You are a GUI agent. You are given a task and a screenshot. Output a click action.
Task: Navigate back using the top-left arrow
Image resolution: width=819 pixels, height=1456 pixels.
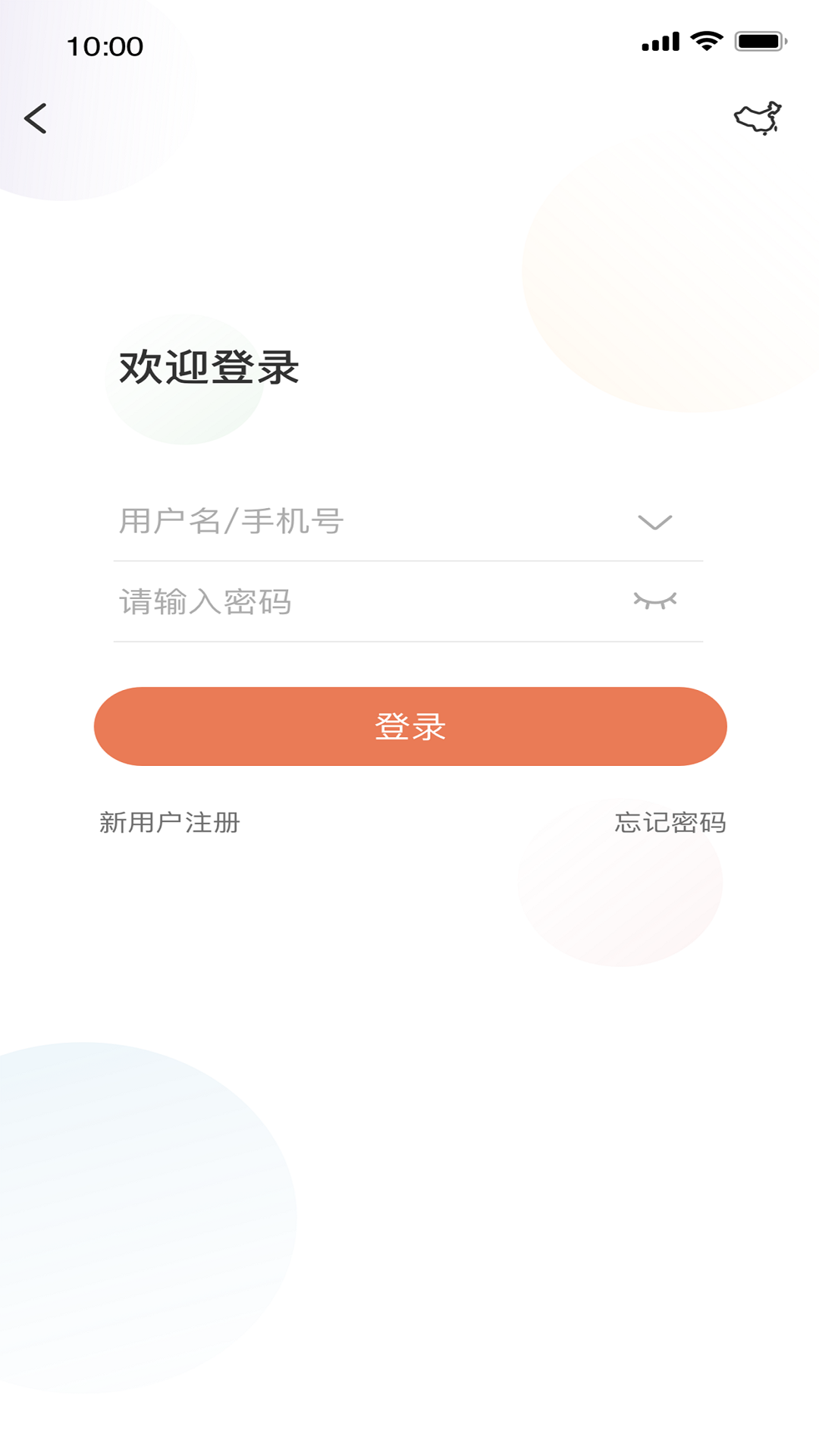pos(36,118)
